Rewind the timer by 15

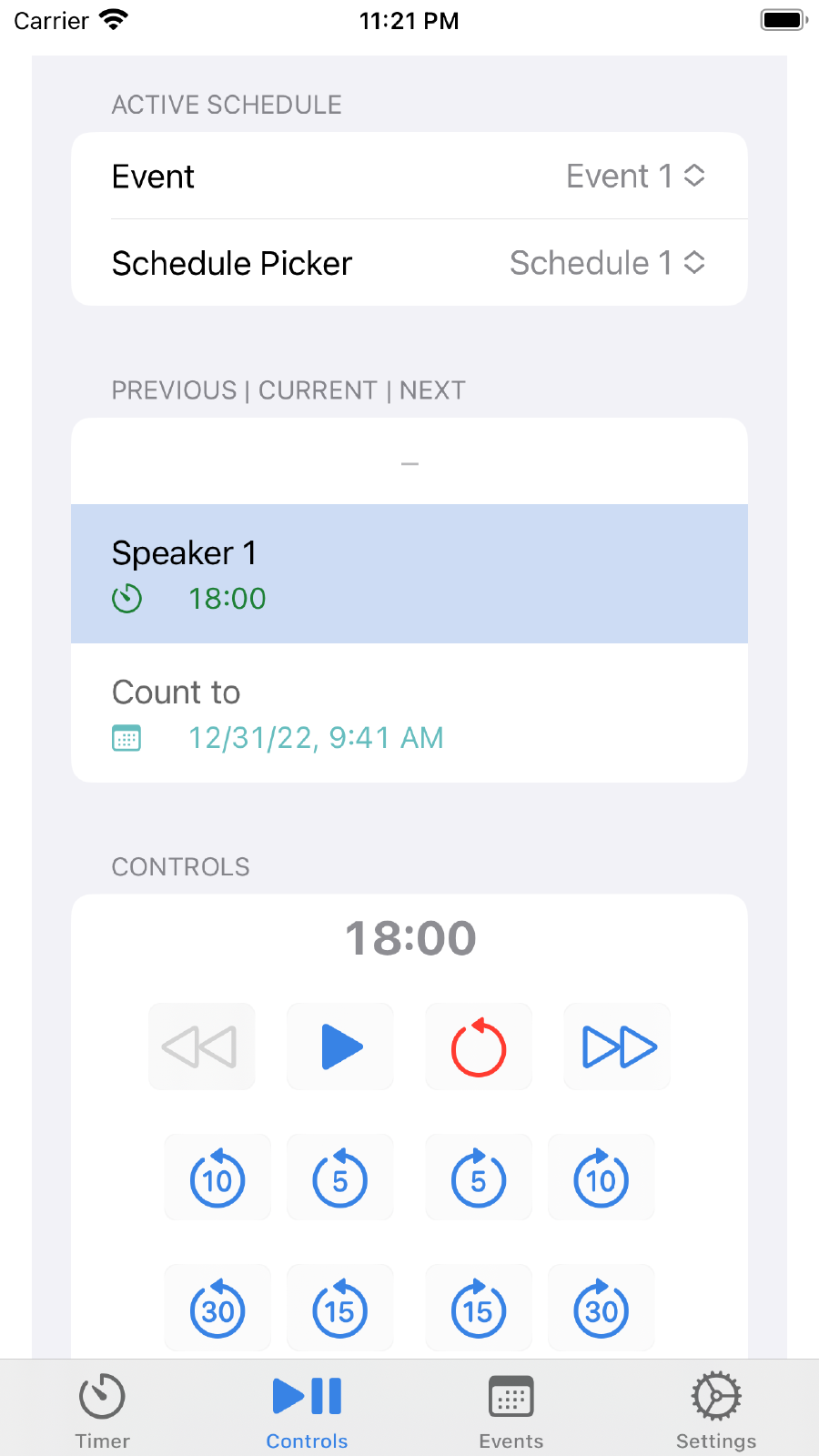click(x=340, y=1308)
